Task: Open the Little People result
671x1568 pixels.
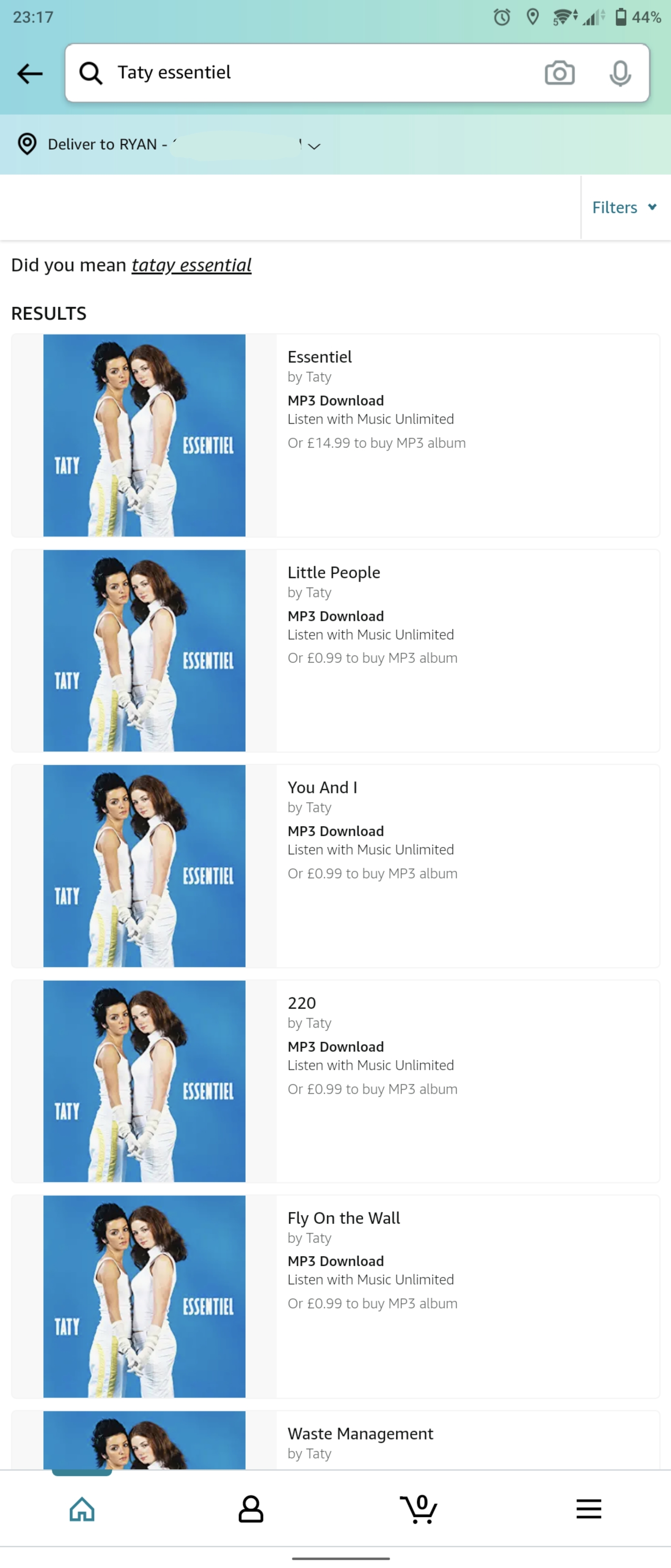Action: coord(335,650)
